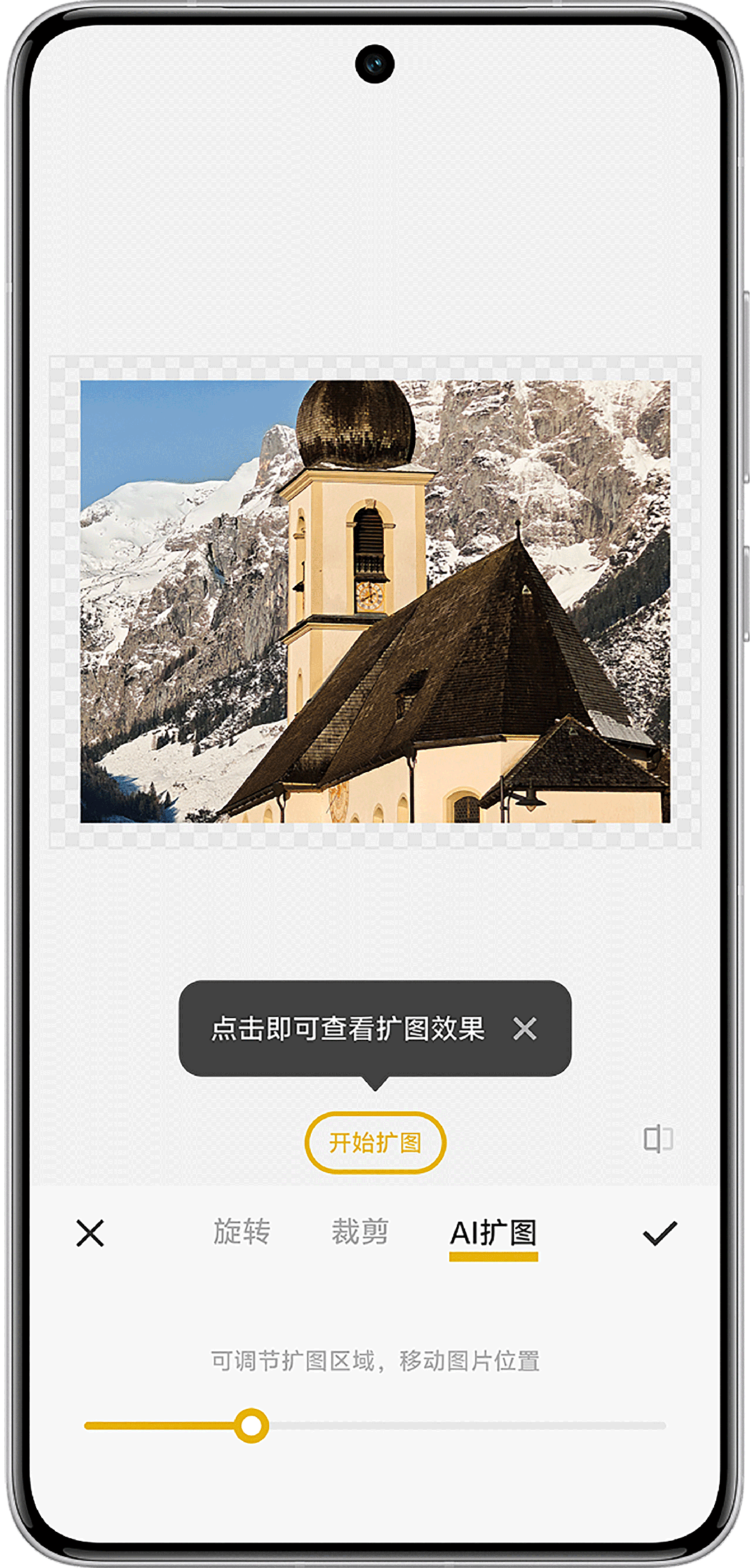Confirm edits with the checkmark
The width and height of the screenshot is (751, 1568).
[x=659, y=1233]
